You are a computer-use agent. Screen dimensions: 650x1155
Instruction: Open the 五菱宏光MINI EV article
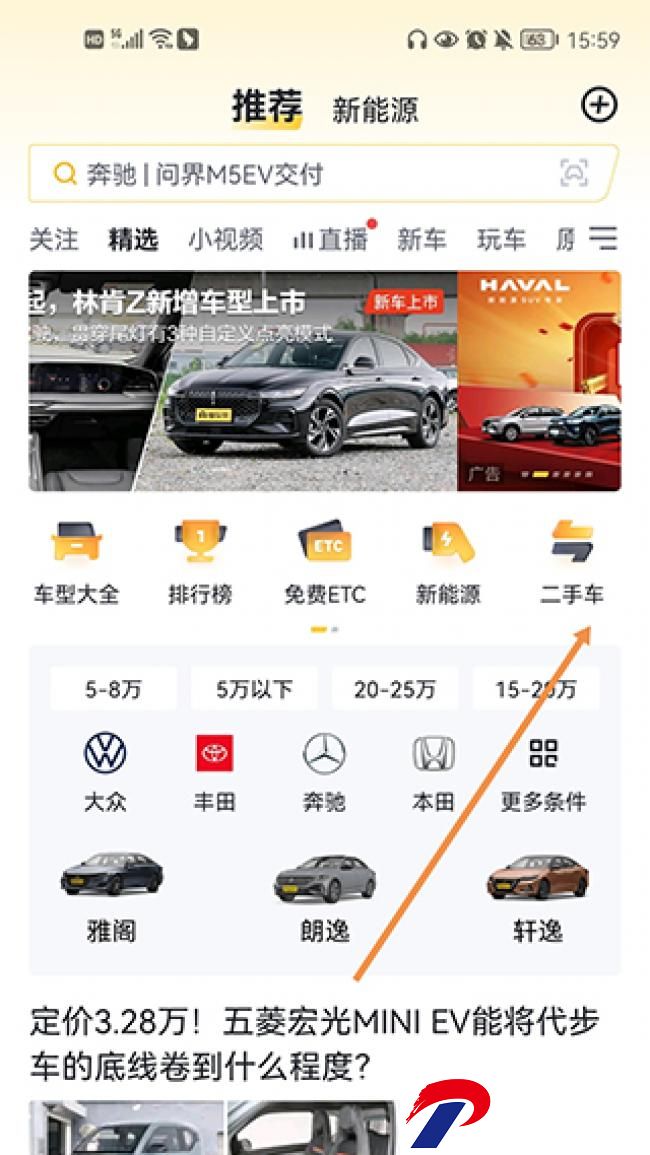tap(315, 1043)
